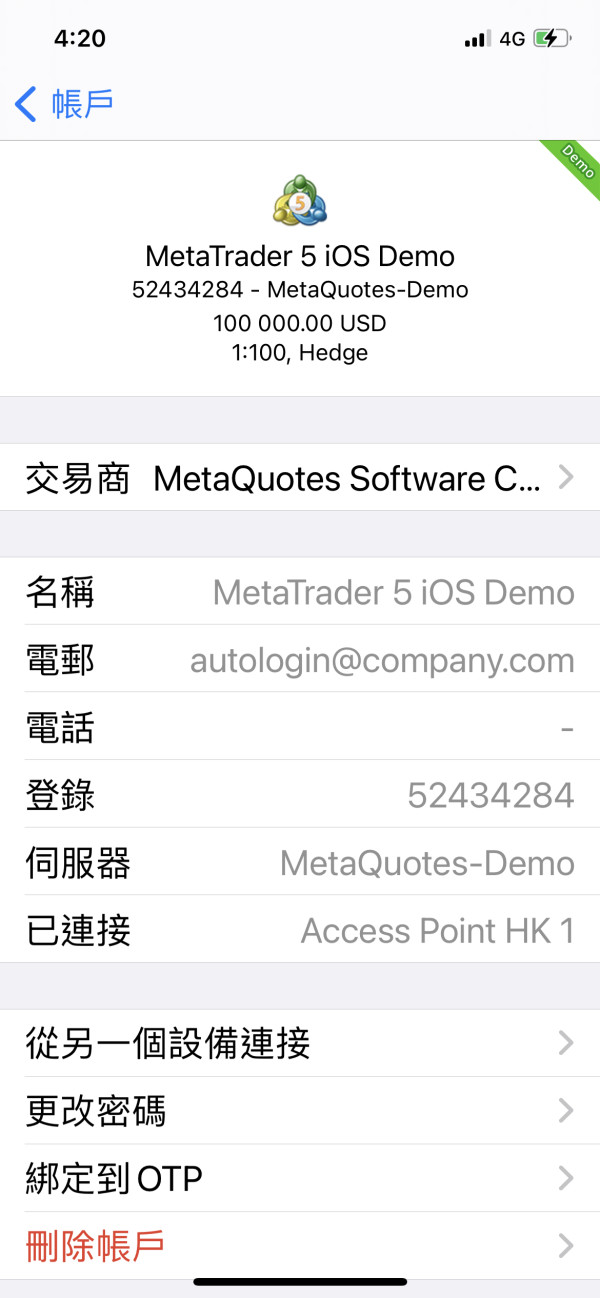The width and height of the screenshot is (600, 1298).
Task: Go back to the 帳戶 accounts list
Action: coord(64,103)
